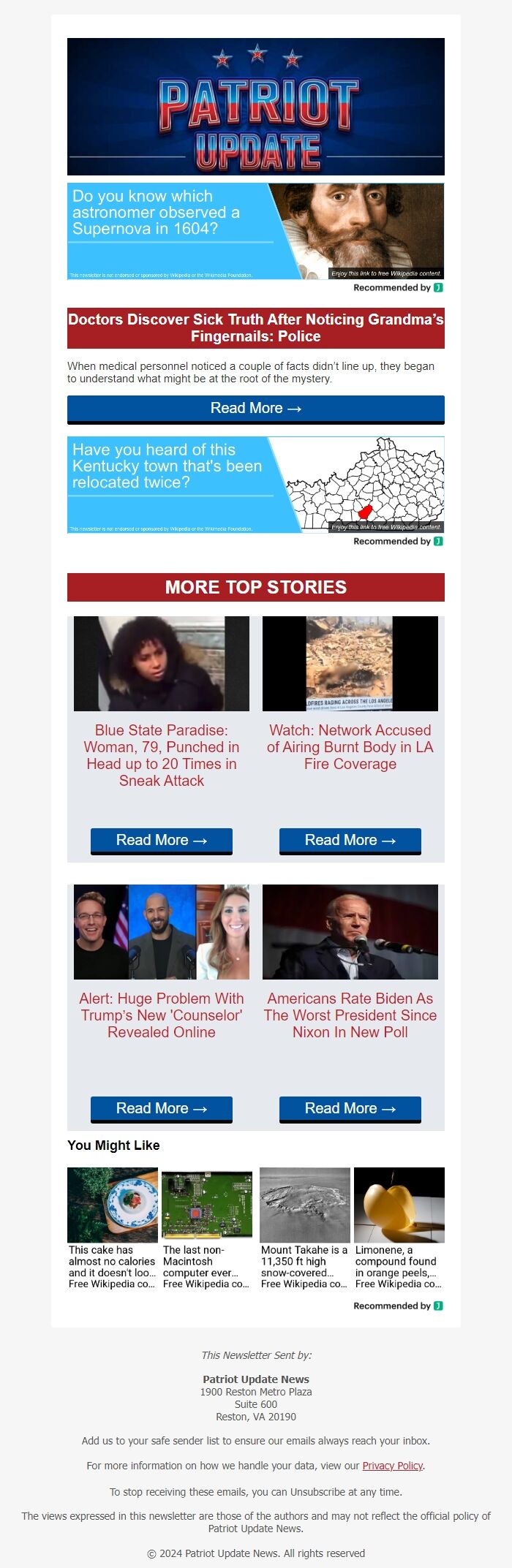Viewport: 512px width, 1568px height.
Task: Open the Network Accused of Airing headline
Action: (350, 746)
